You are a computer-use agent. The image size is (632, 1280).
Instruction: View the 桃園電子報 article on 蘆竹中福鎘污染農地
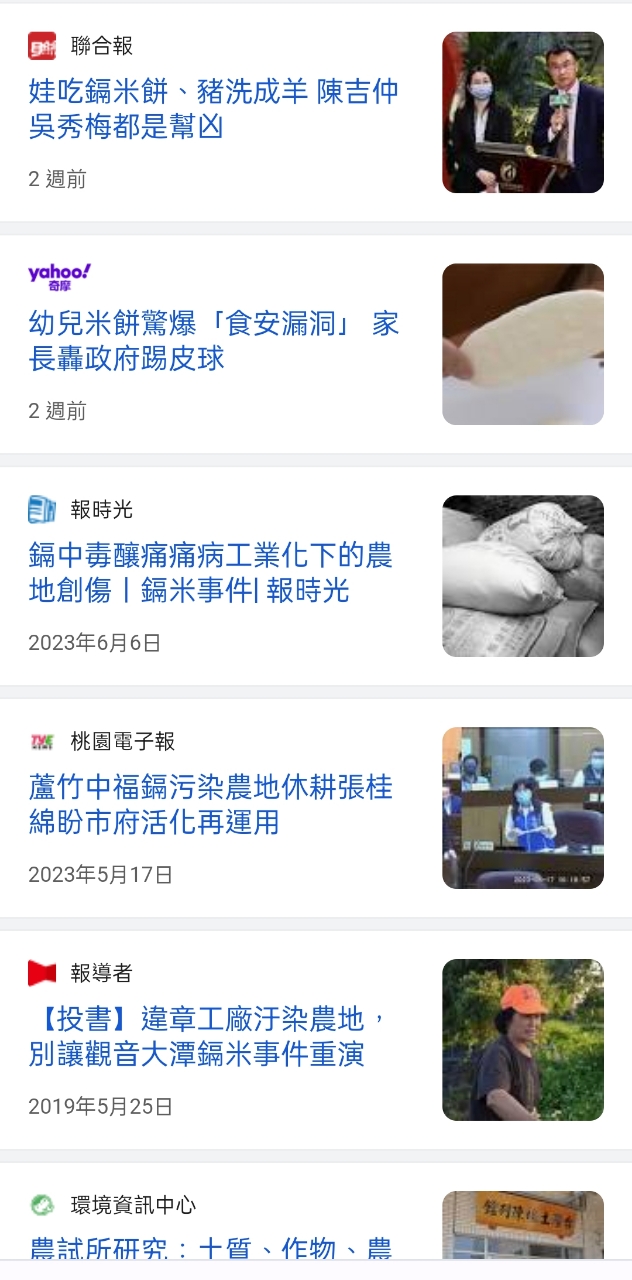coord(211,805)
